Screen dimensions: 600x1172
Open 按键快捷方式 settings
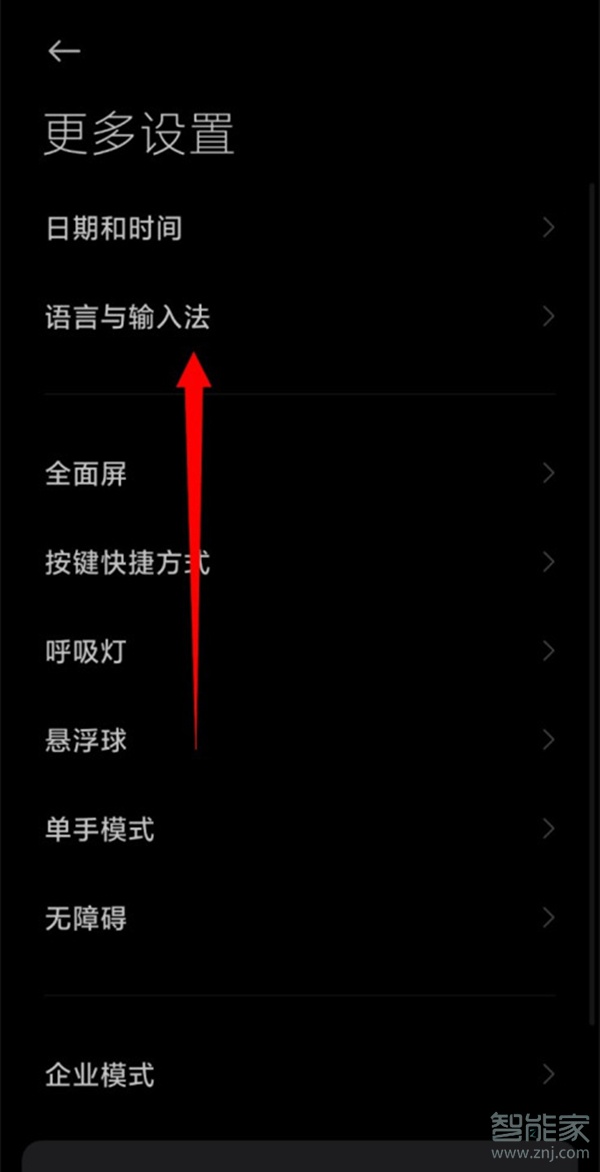pos(128,563)
